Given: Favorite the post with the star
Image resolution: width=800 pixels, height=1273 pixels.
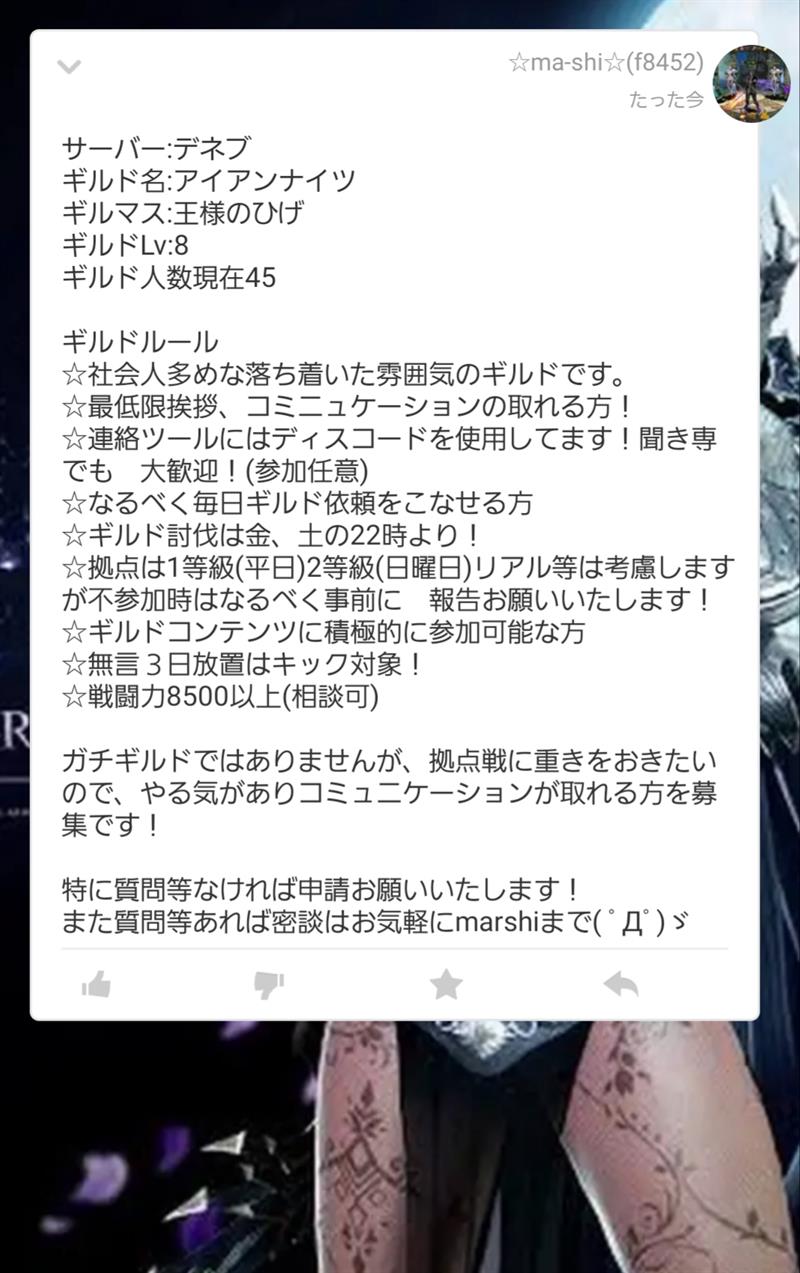Looking at the screenshot, I should (446, 984).
